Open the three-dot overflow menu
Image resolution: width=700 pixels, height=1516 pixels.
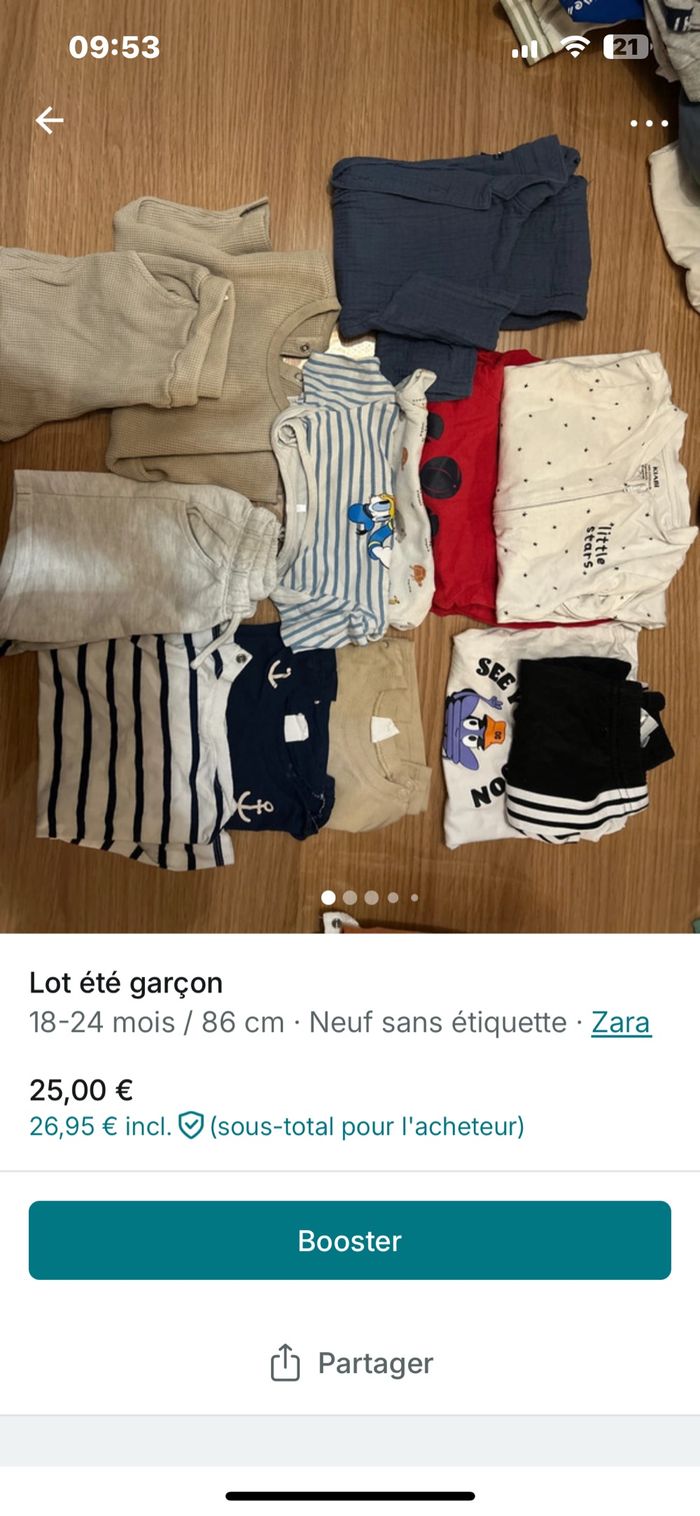pos(649,123)
